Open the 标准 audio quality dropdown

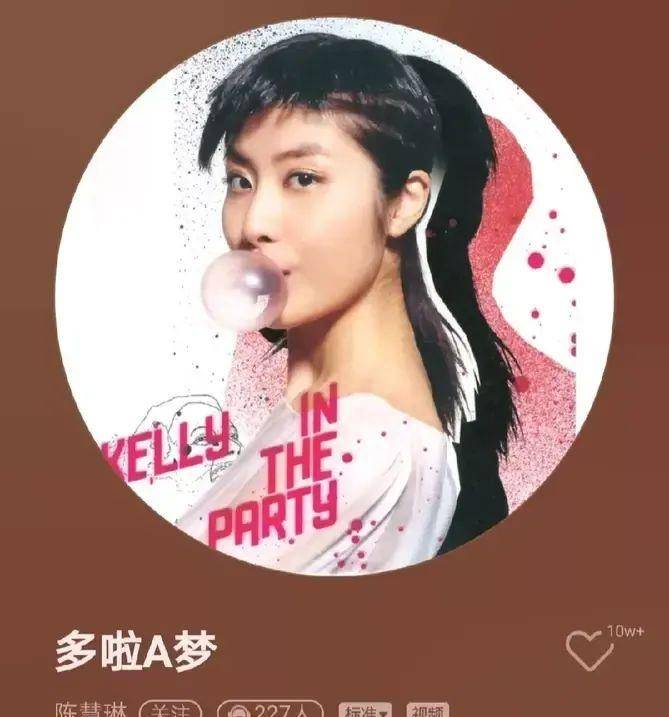click(366, 710)
